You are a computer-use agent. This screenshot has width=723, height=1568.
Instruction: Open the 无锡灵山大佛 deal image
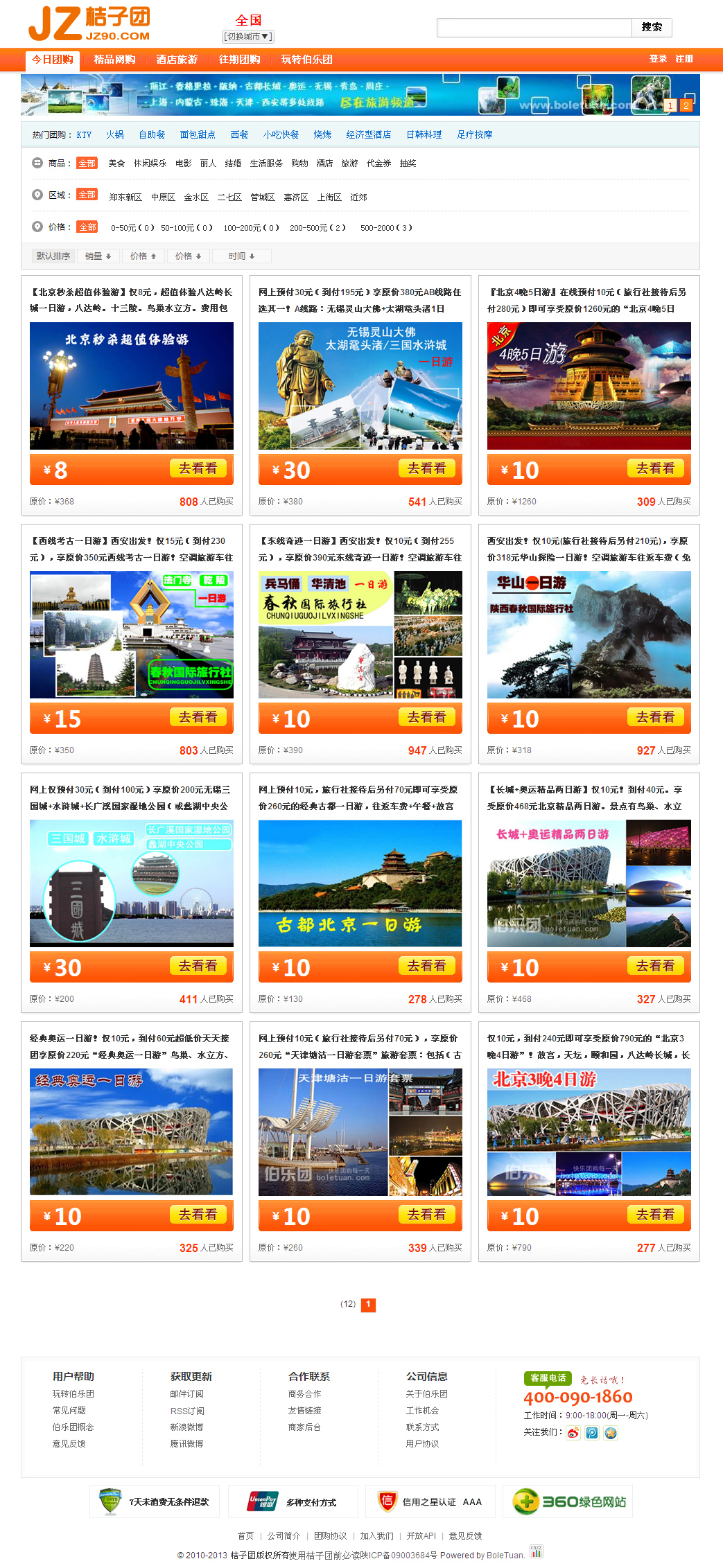point(360,386)
